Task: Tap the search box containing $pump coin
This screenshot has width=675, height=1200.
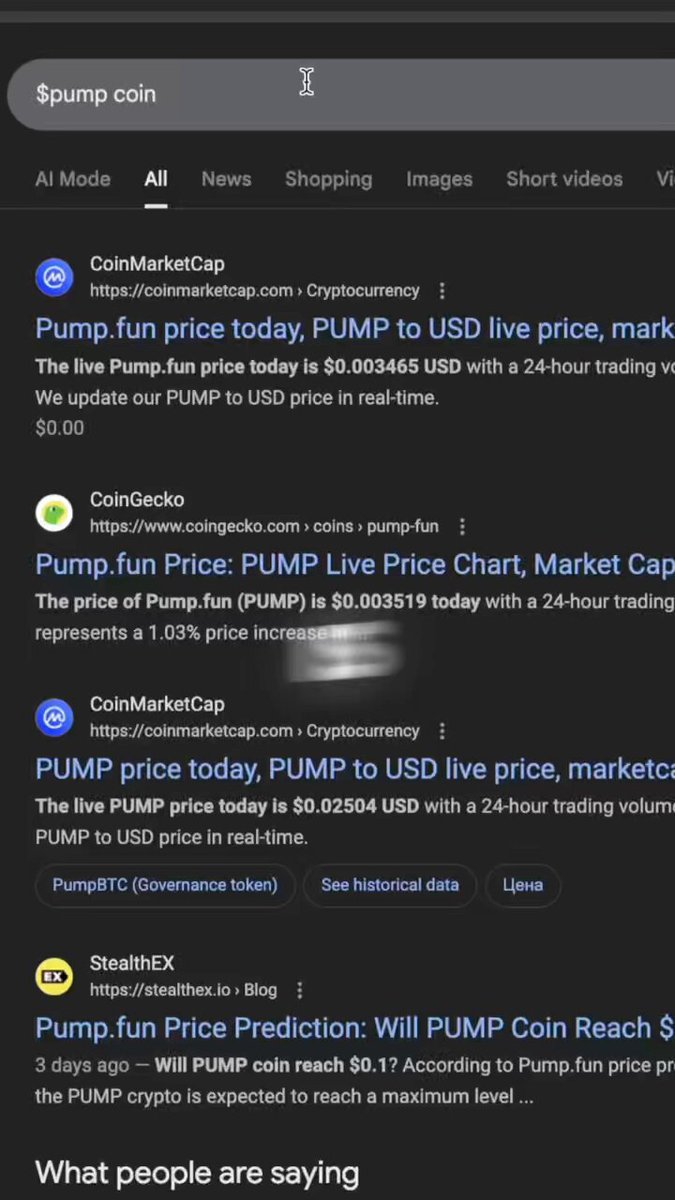Action: click(x=341, y=94)
